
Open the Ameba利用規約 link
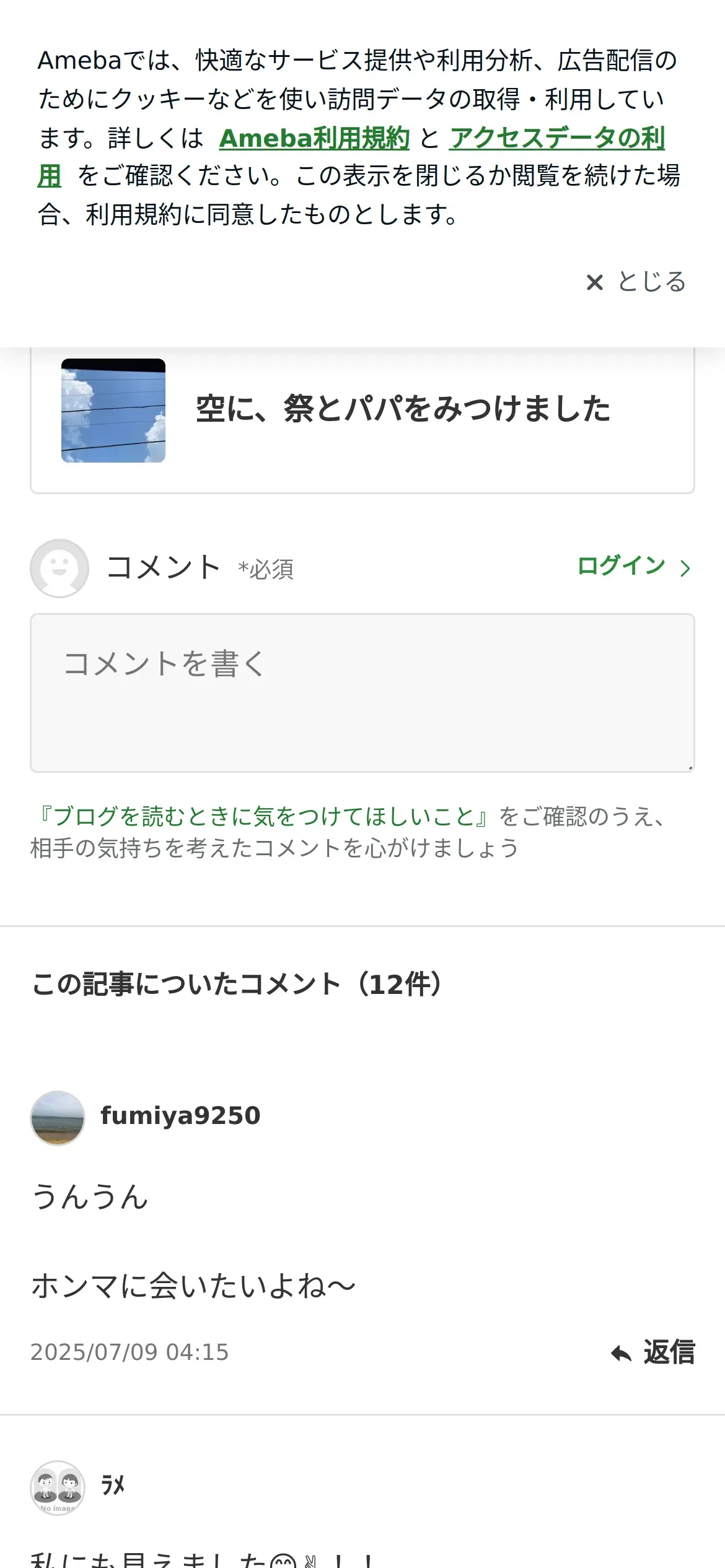314,138
